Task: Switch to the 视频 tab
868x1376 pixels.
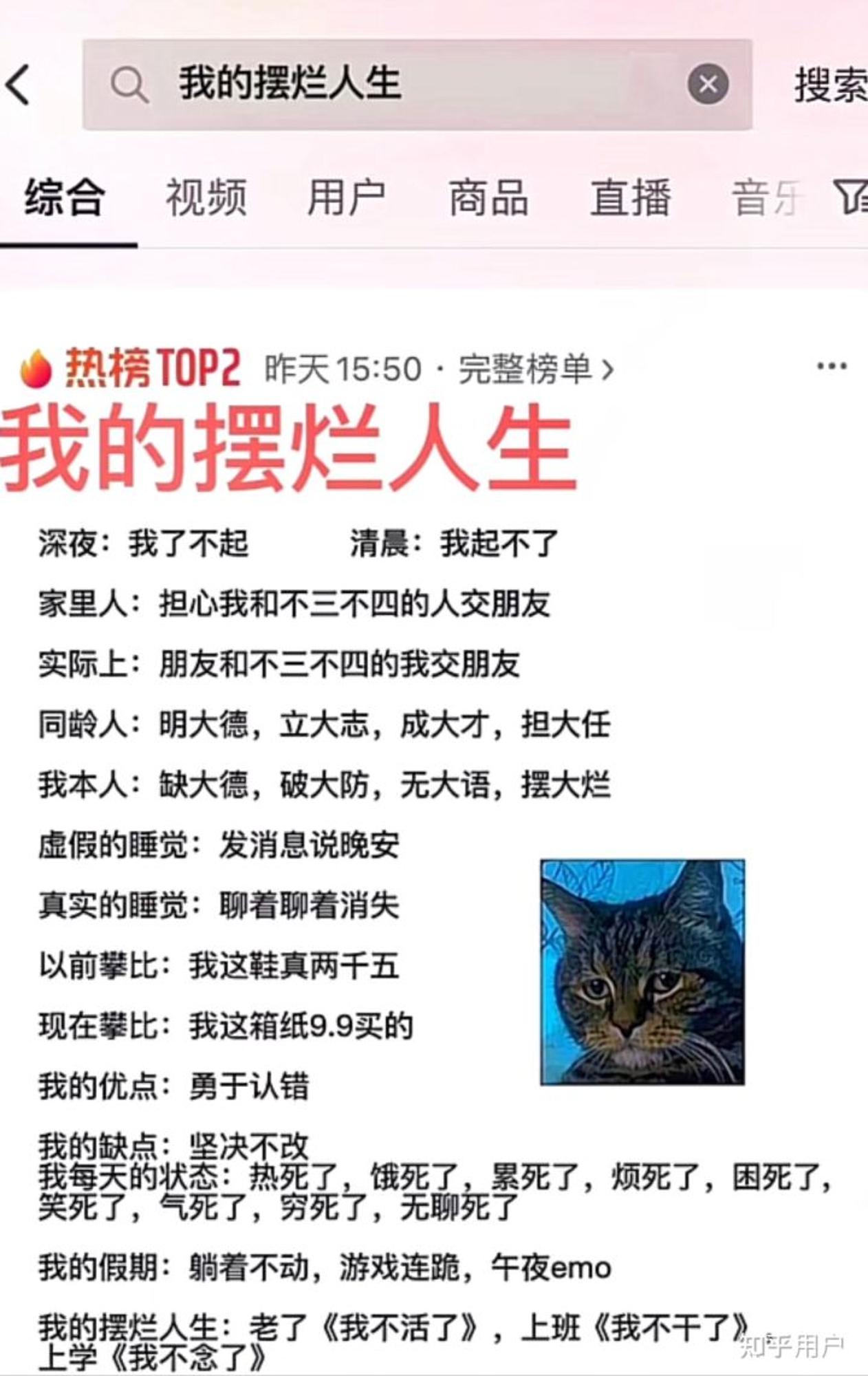Action: [206, 198]
